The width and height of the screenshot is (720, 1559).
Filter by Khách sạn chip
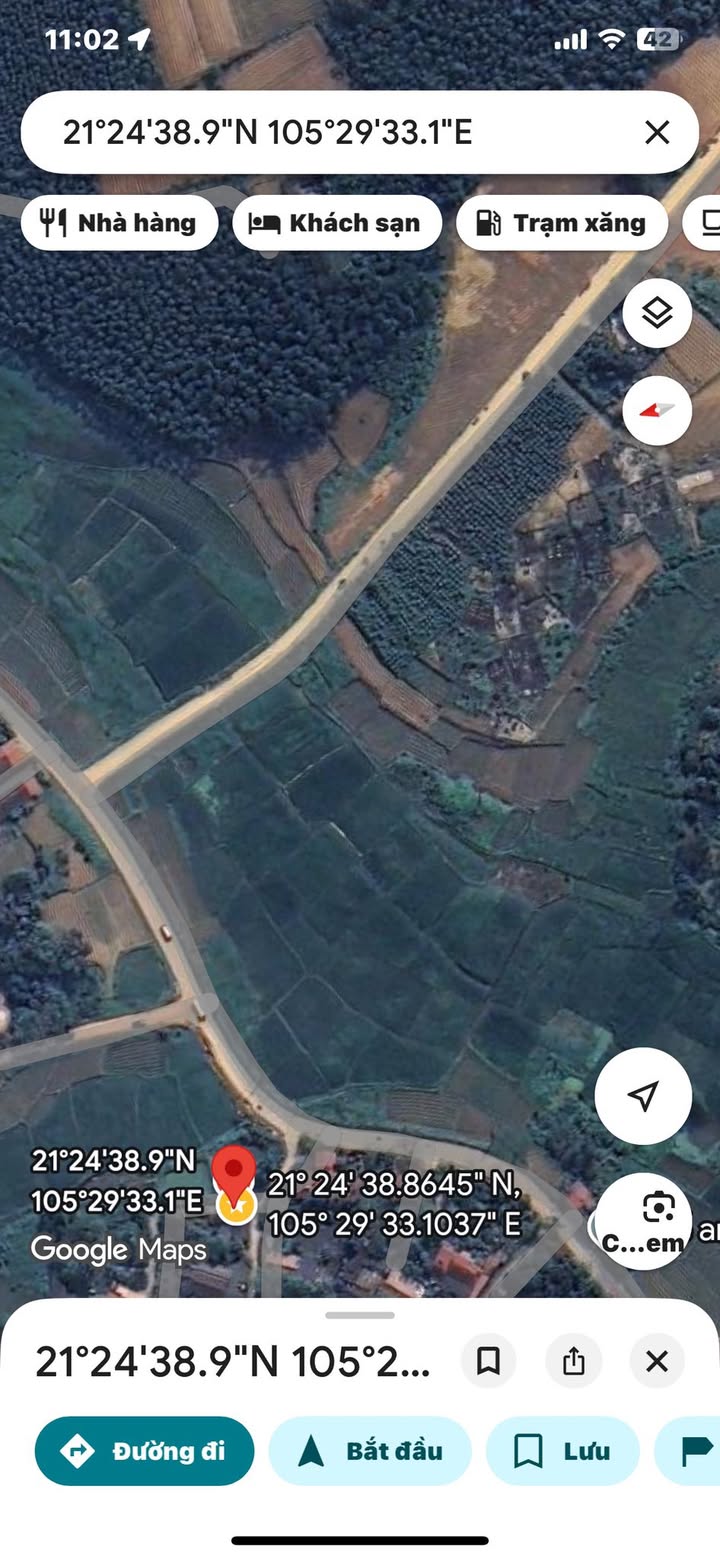[337, 223]
